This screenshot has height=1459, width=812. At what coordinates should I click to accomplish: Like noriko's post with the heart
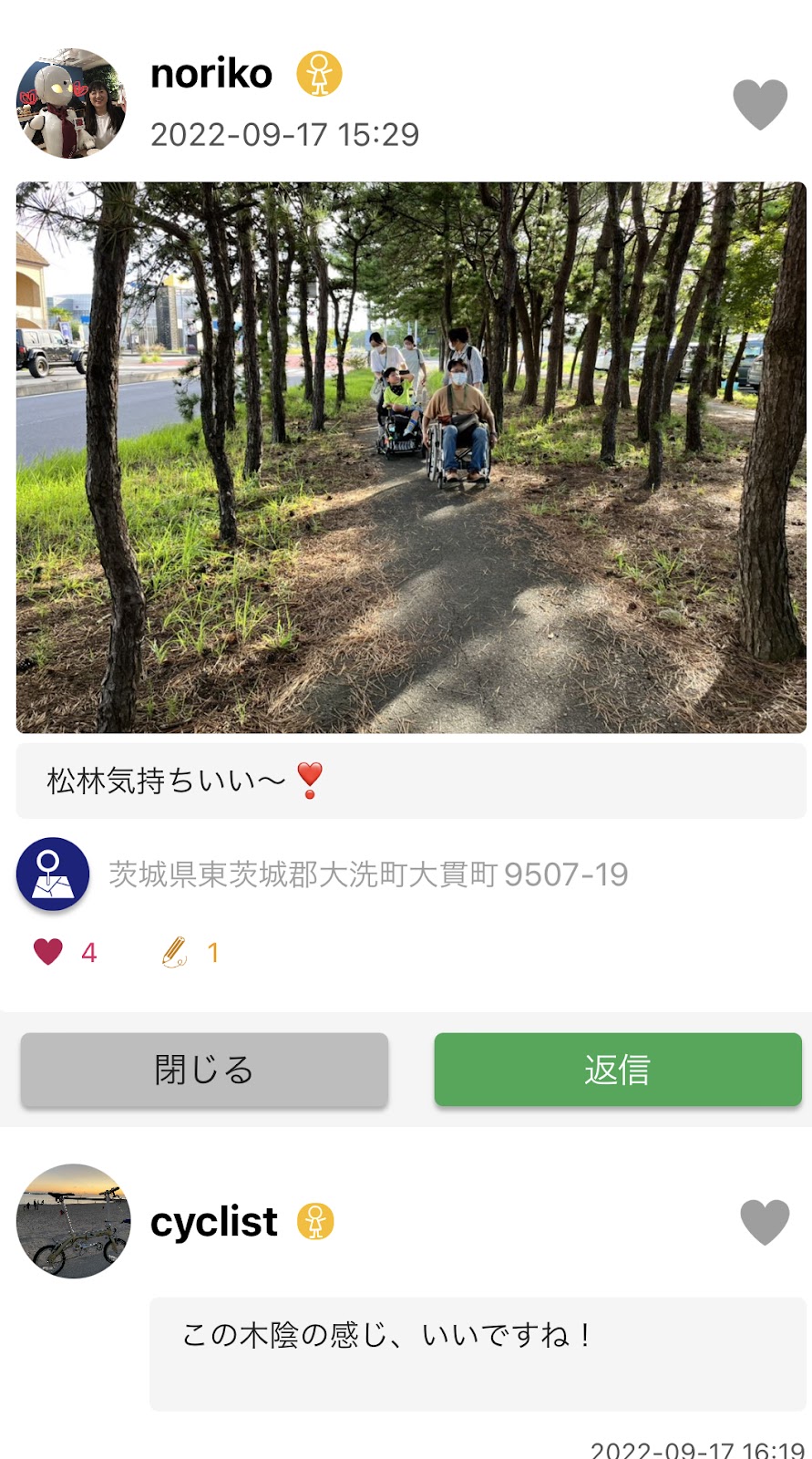[760, 104]
